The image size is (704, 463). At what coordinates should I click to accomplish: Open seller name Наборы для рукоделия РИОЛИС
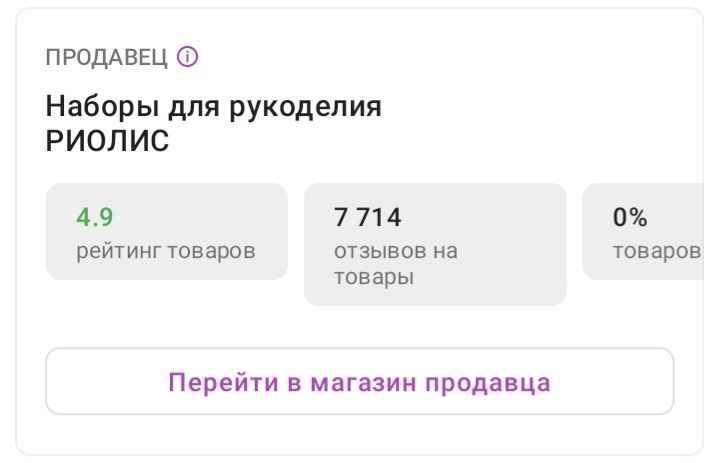(213, 123)
